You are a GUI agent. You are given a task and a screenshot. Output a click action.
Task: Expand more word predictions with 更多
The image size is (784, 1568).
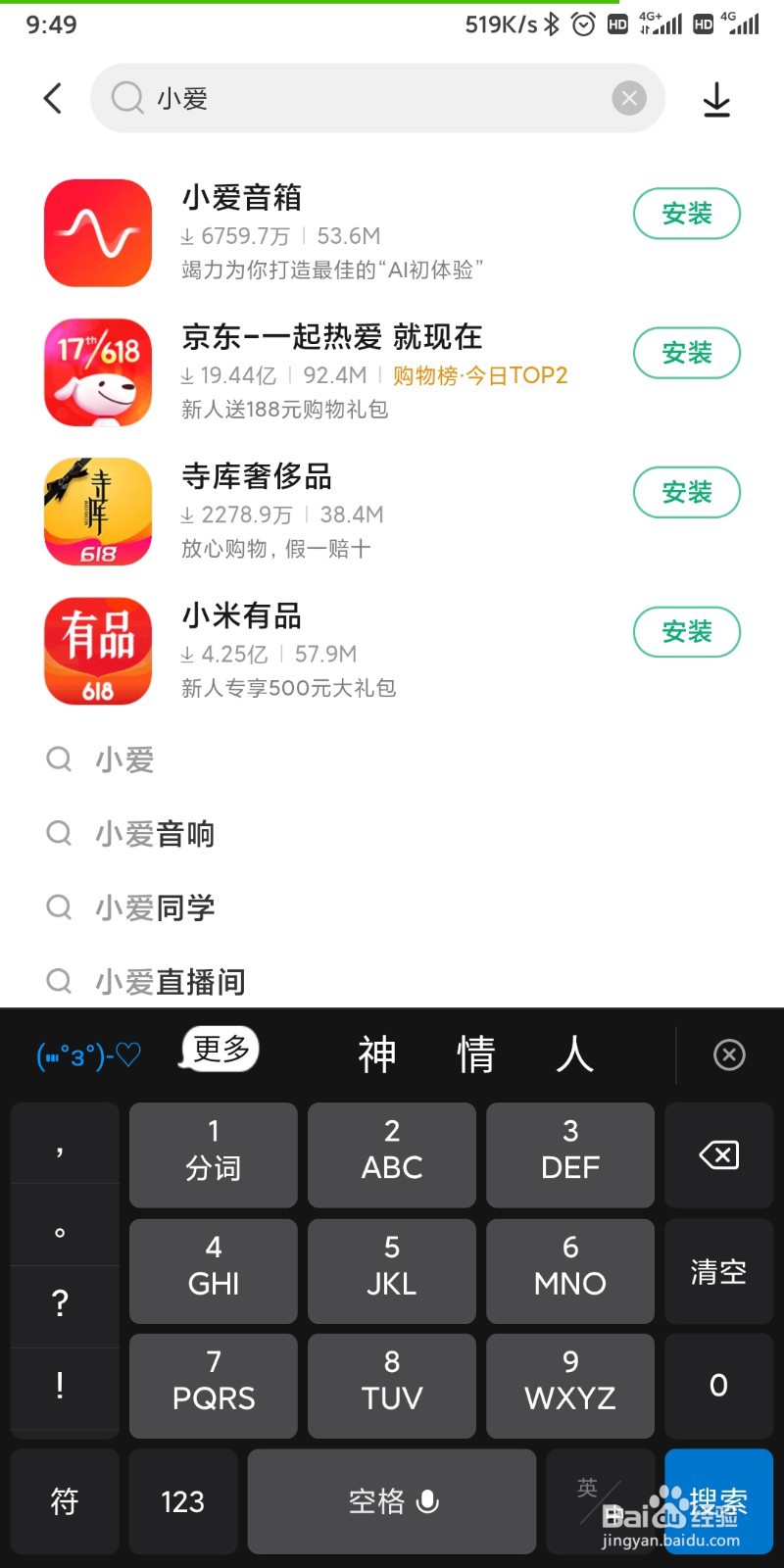(217, 1049)
